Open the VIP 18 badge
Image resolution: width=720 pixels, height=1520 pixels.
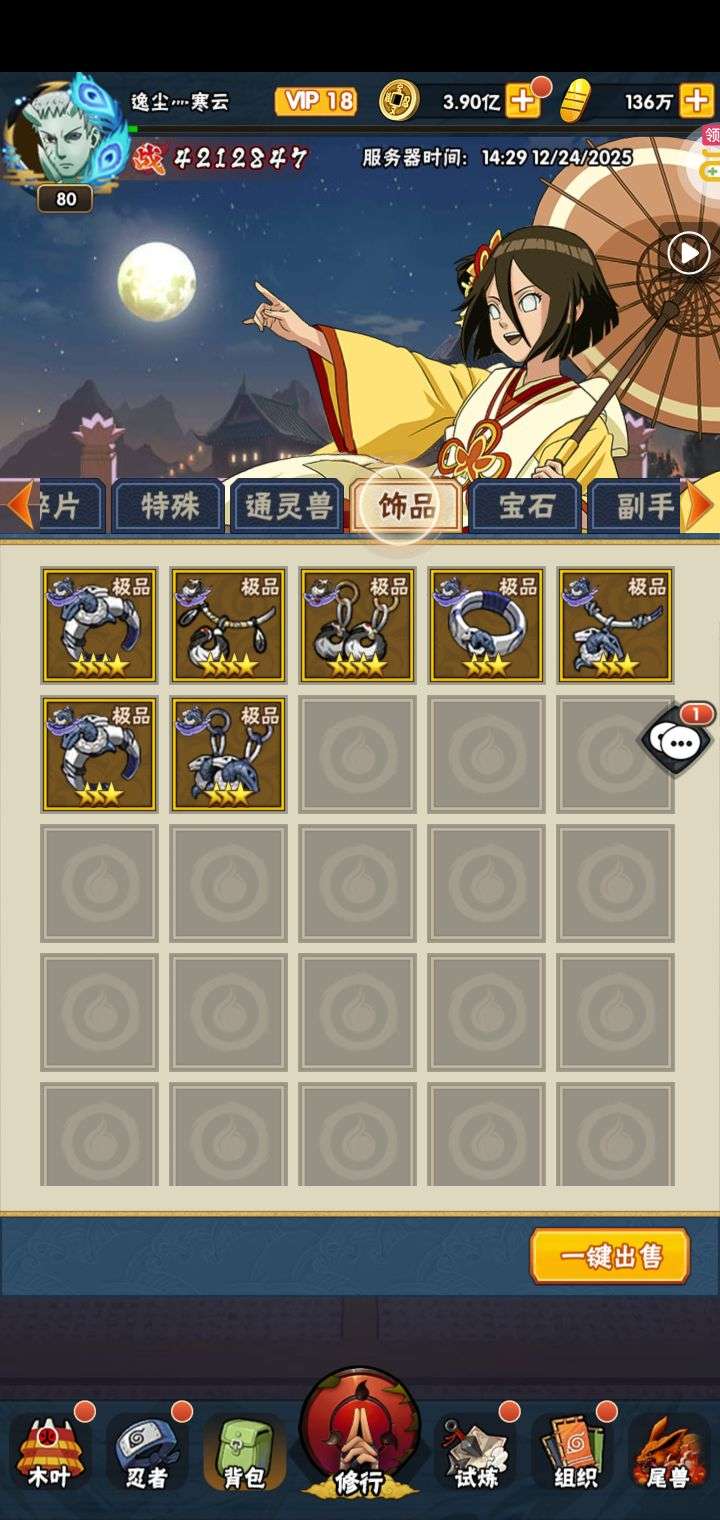(x=316, y=101)
